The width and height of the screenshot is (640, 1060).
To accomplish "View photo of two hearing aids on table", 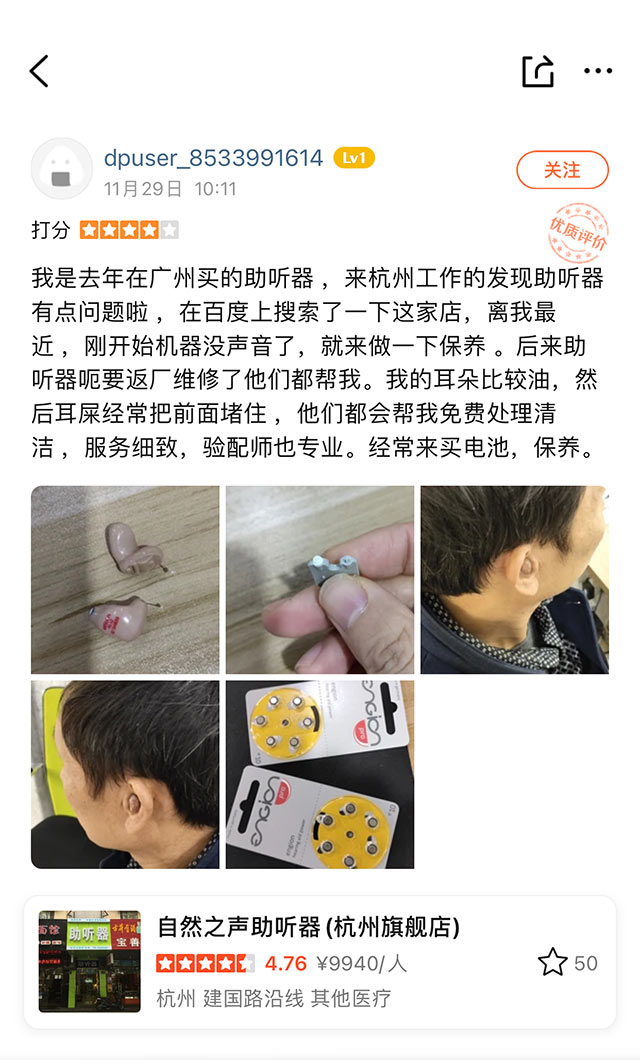I will tap(125, 579).
